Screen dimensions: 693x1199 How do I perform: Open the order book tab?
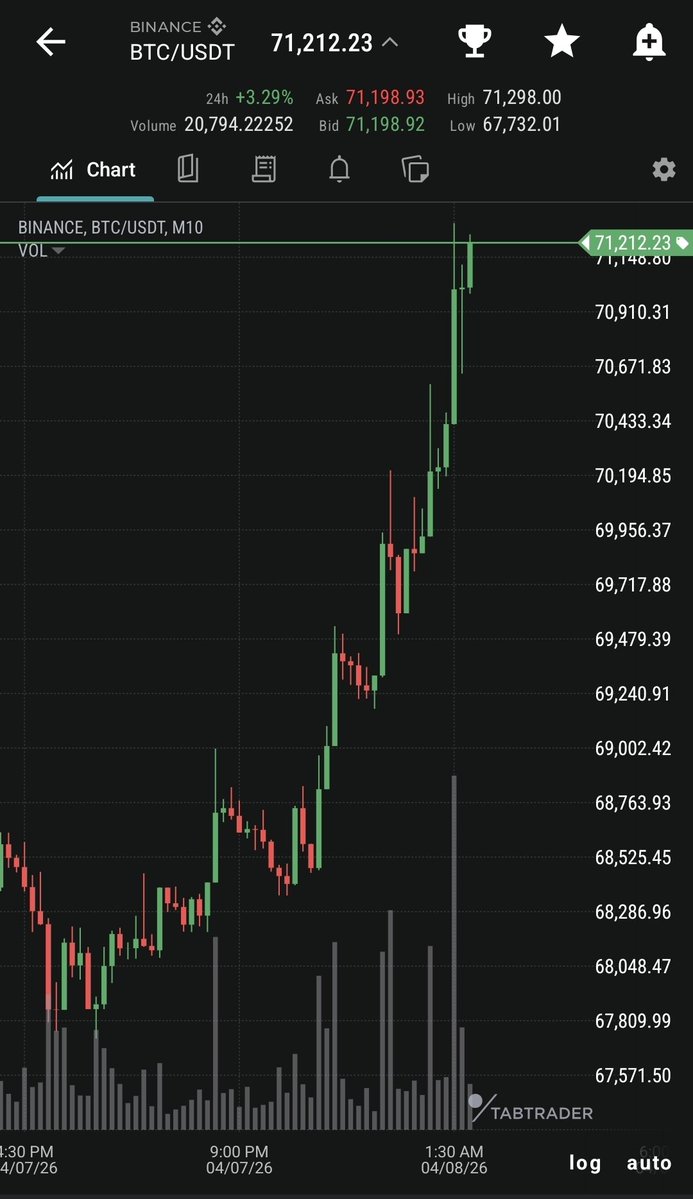pos(188,170)
